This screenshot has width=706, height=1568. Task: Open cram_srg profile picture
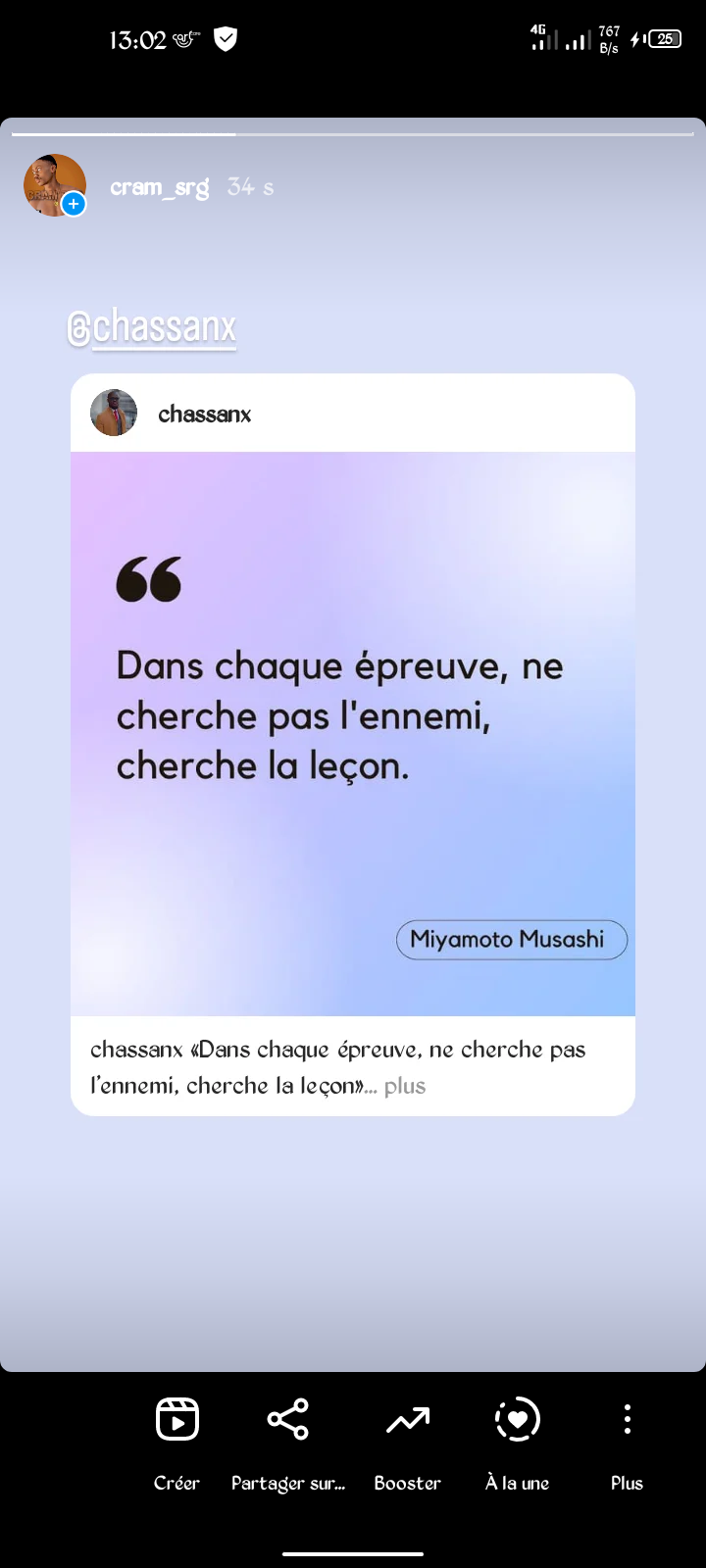point(54,184)
